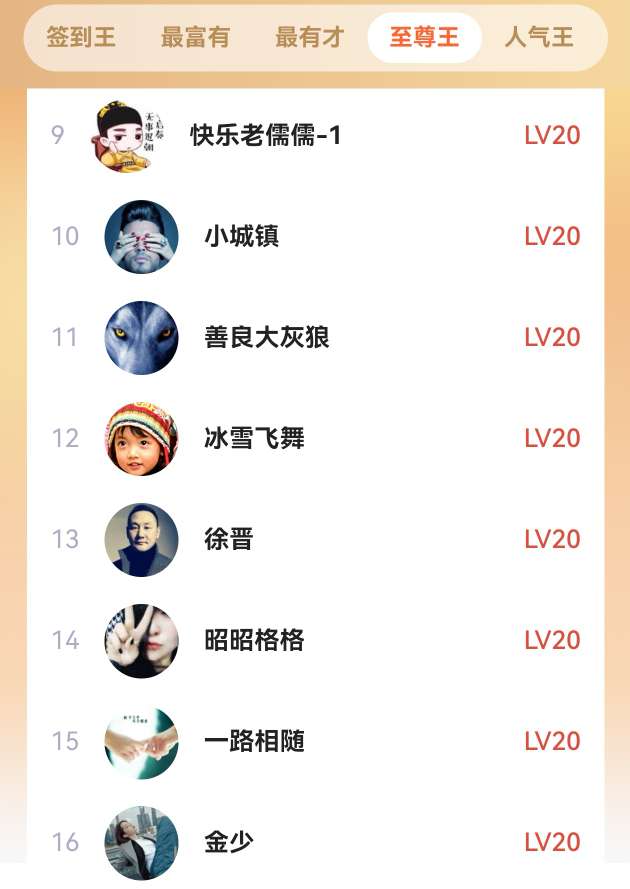View user 徐晋
The image size is (630, 889).
(229, 540)
